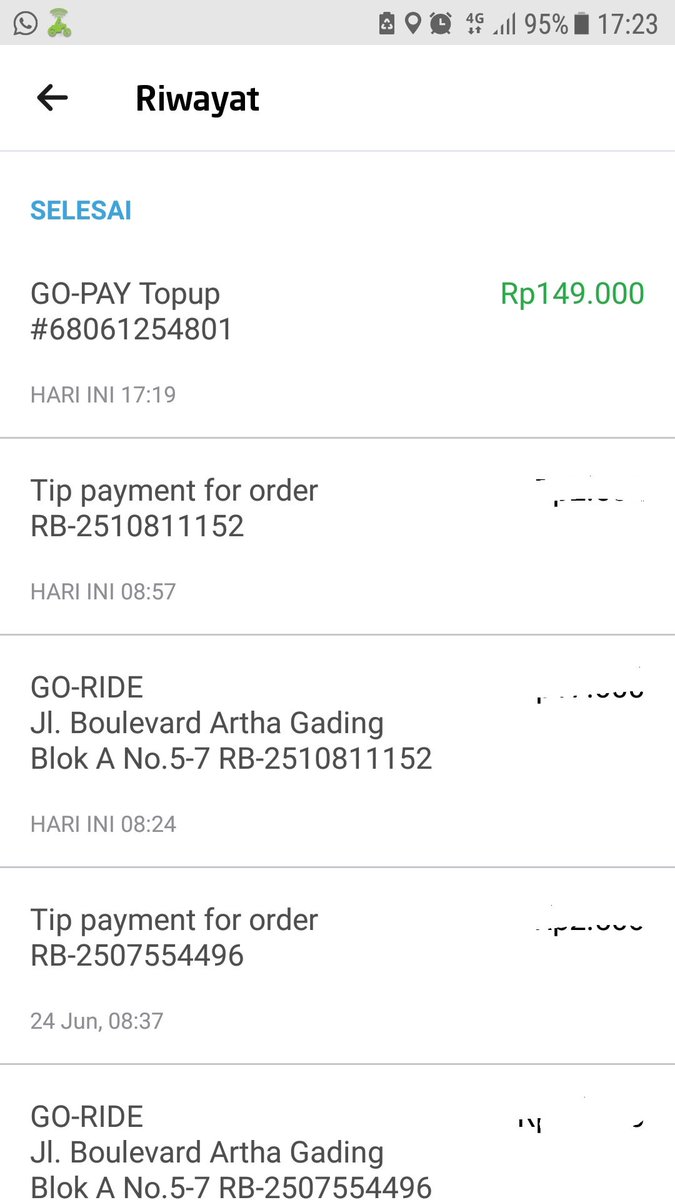
Task: Open GO-RIDE trip RB-2507554496
Action: coord(337,1133)
